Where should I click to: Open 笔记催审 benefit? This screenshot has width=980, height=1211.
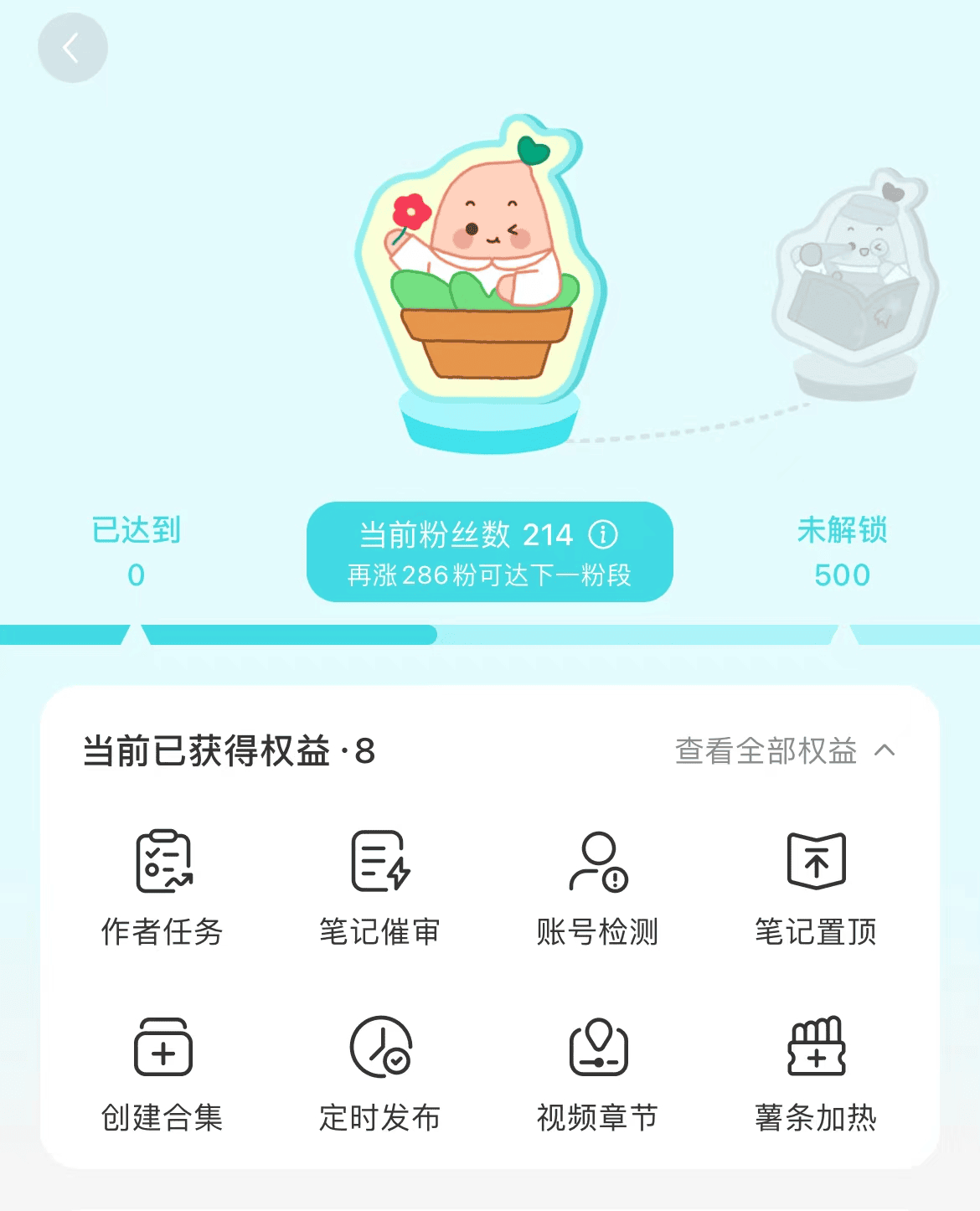click(380, 888)
